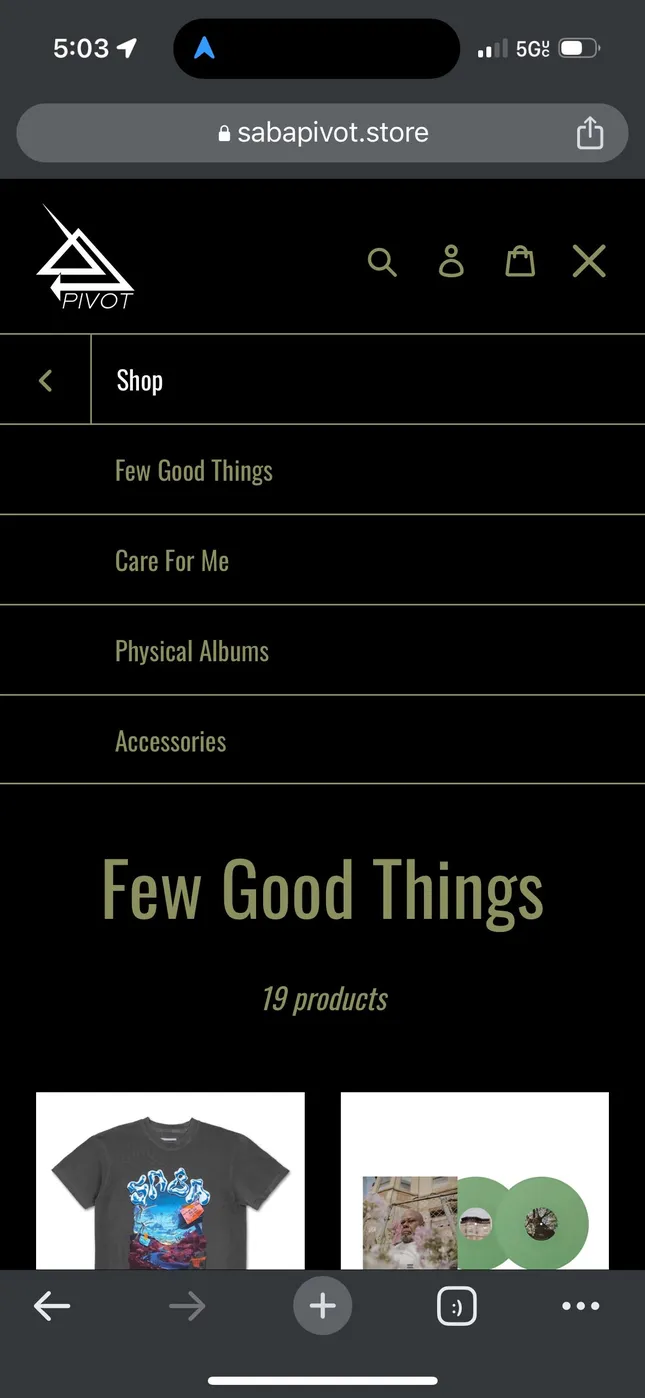Open the store search icon
This screenshot has width=645, height=1398.
pos(382,262)
